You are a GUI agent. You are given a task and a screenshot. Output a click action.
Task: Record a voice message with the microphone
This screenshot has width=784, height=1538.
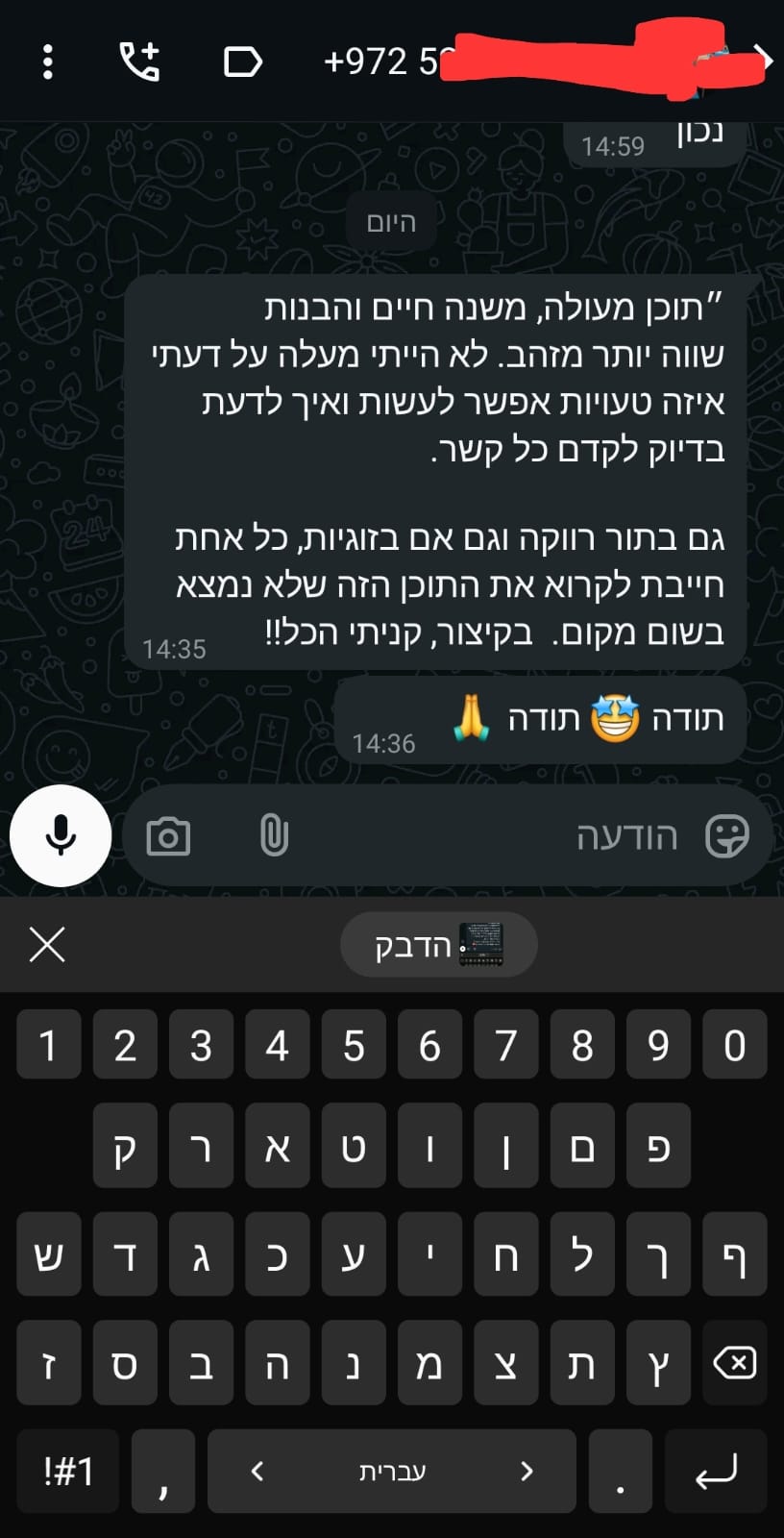pos(61,835)
